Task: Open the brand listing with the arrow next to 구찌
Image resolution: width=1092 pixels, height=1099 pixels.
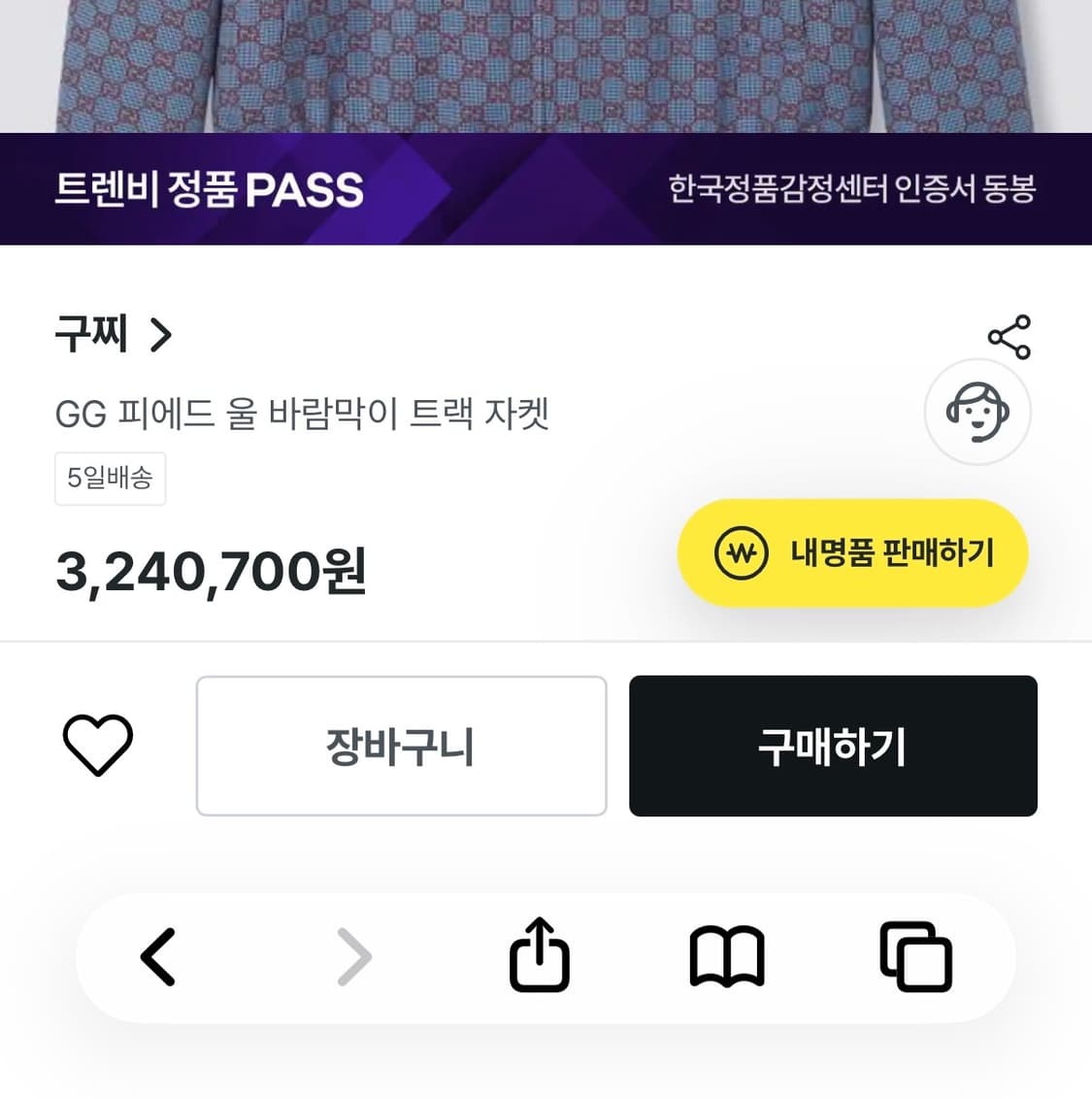Action: point(163,335)
